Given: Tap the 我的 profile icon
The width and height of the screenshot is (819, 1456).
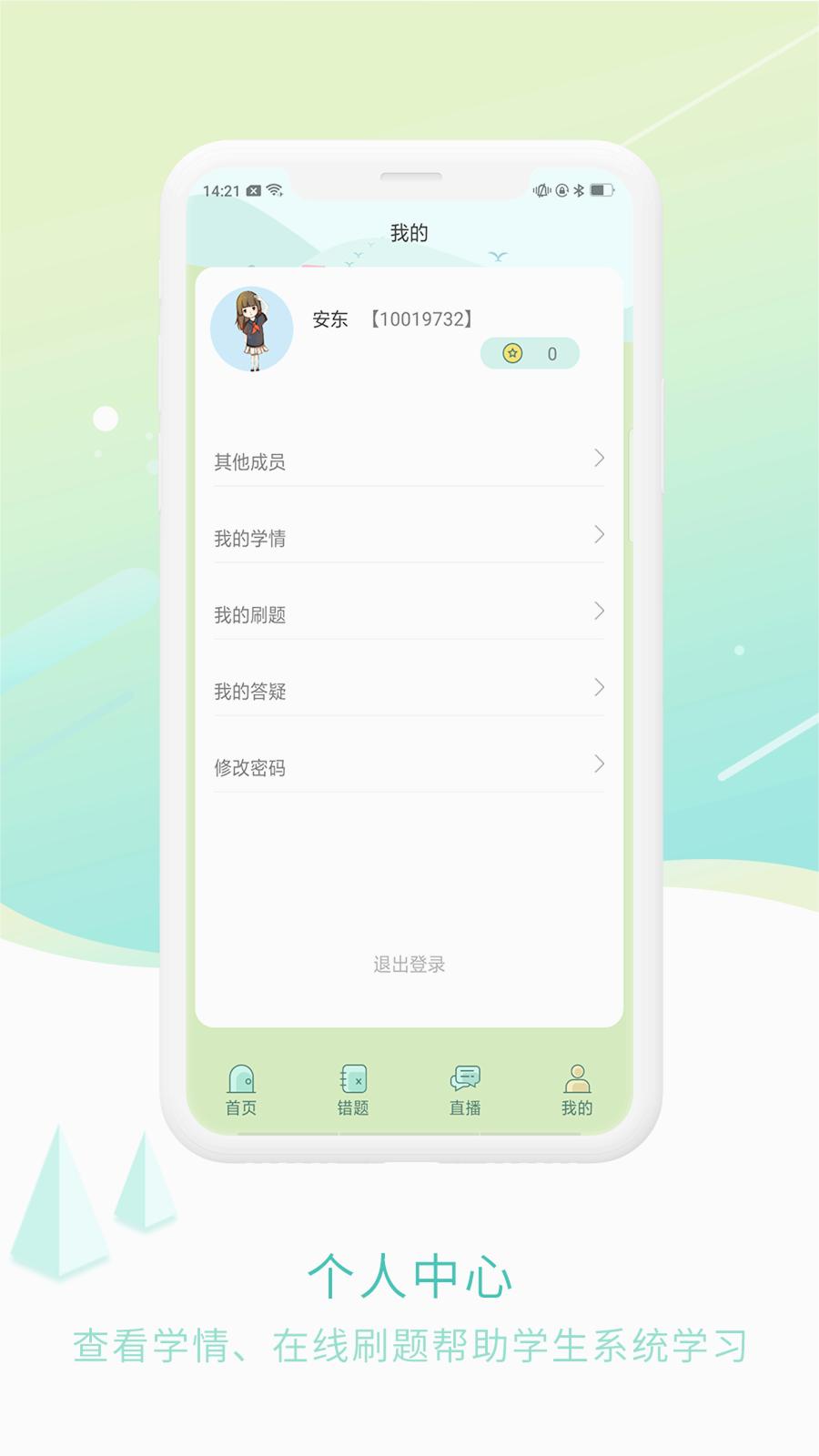Looking at the screenshot, I should coord(577,1078).
